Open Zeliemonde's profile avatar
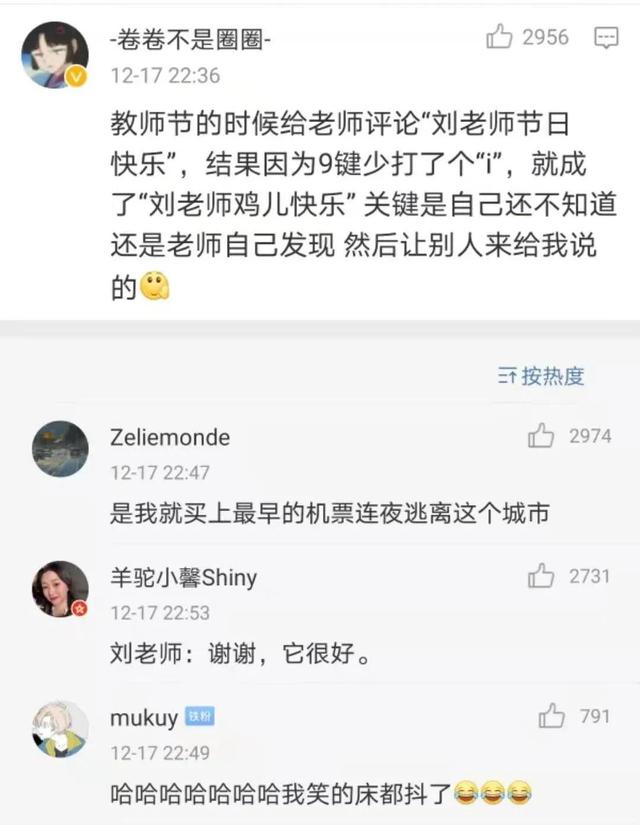 coord(60,449)
